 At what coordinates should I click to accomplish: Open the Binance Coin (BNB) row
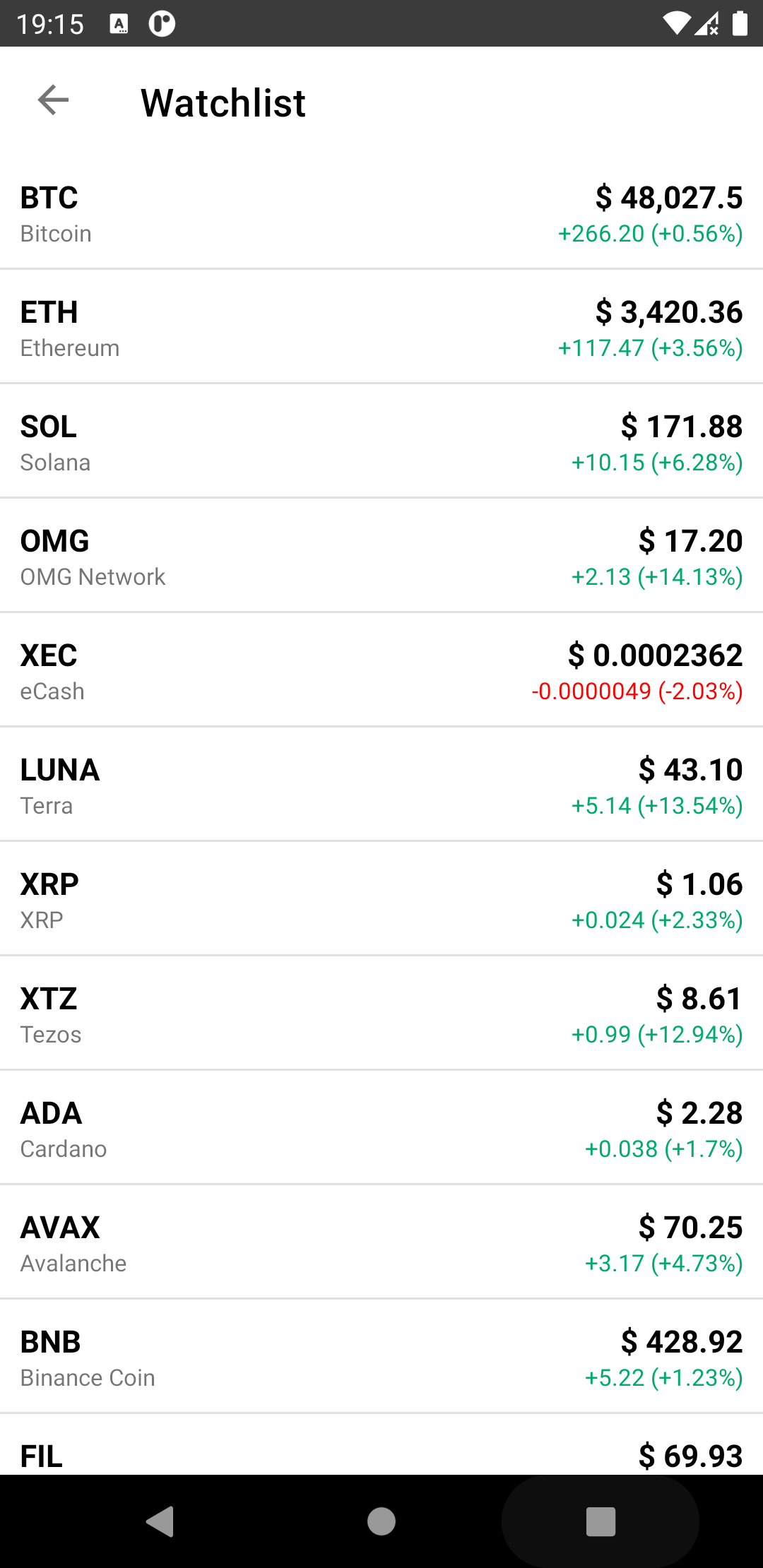[x=381, y=1358]
